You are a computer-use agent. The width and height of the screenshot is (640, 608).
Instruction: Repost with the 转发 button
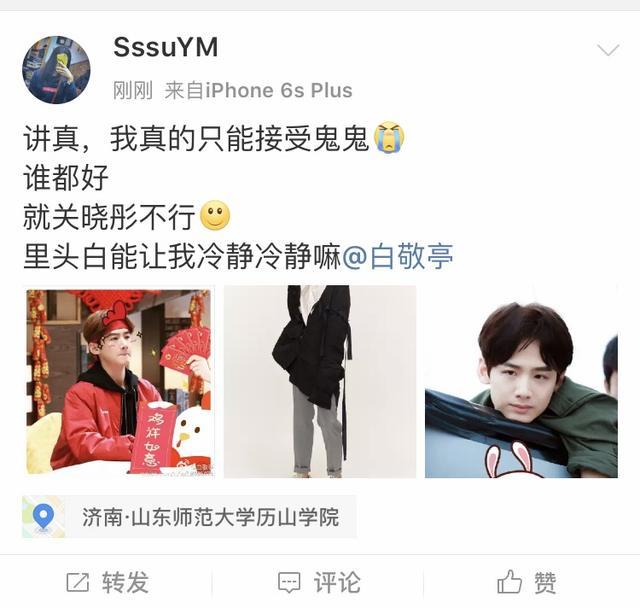coord(107,582)
